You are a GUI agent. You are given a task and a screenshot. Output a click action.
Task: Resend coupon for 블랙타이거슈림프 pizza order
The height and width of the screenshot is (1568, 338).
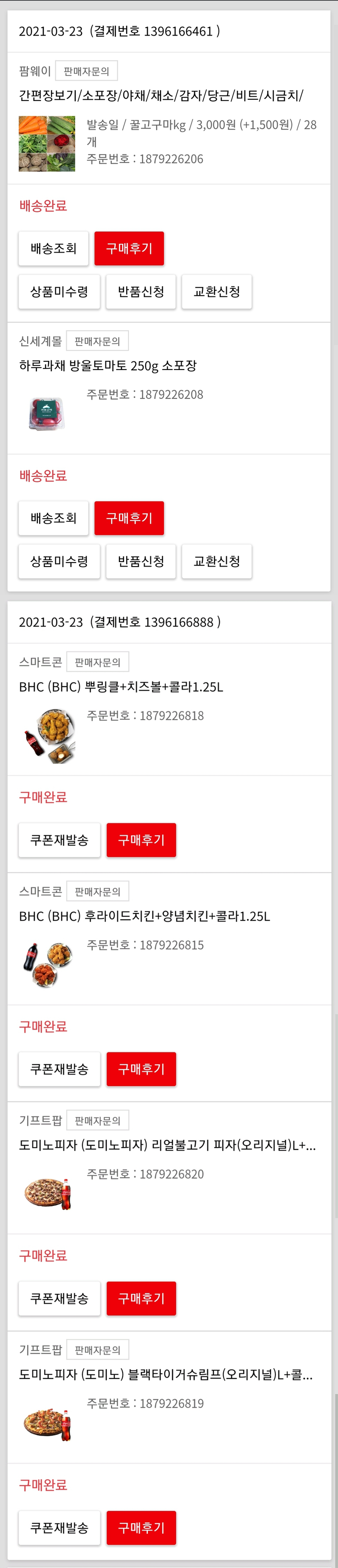pyautogui.click(x=59, y=1528)
